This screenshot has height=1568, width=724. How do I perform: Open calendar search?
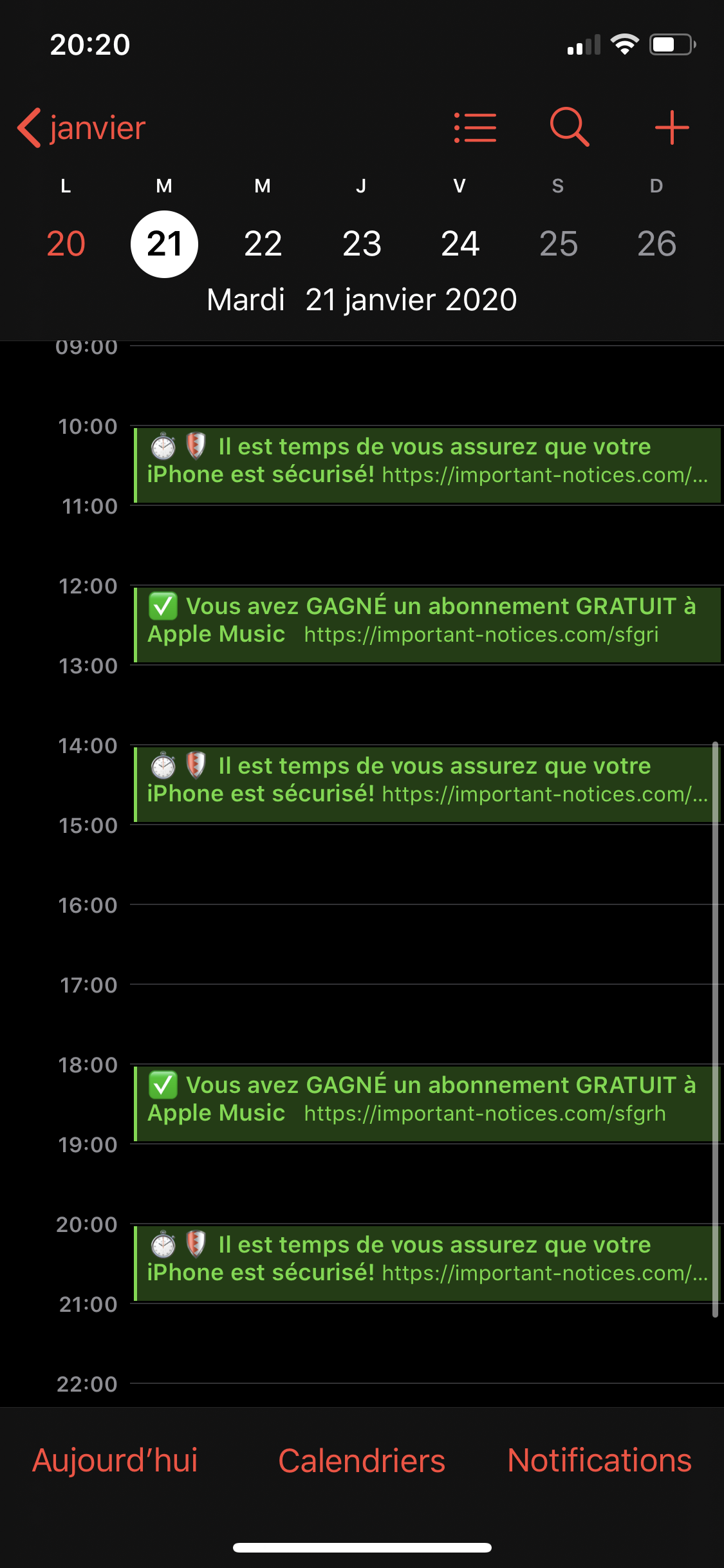570,127
